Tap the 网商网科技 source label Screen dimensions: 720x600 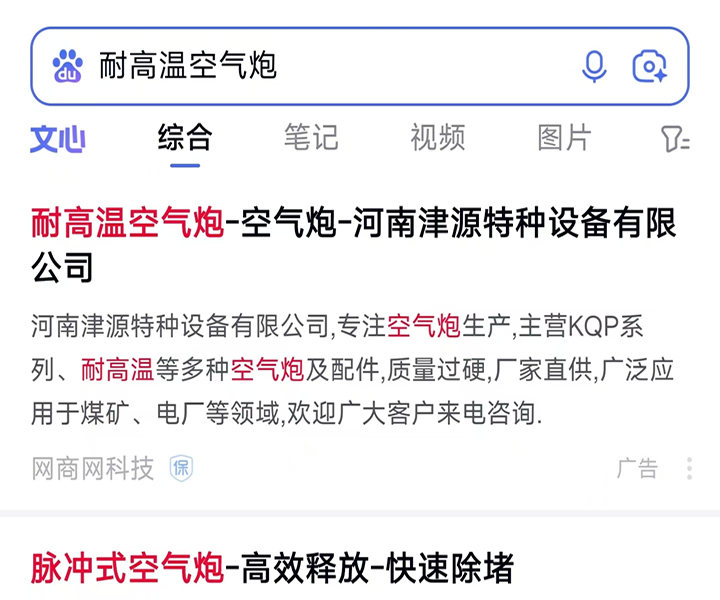tap(93, 468)
